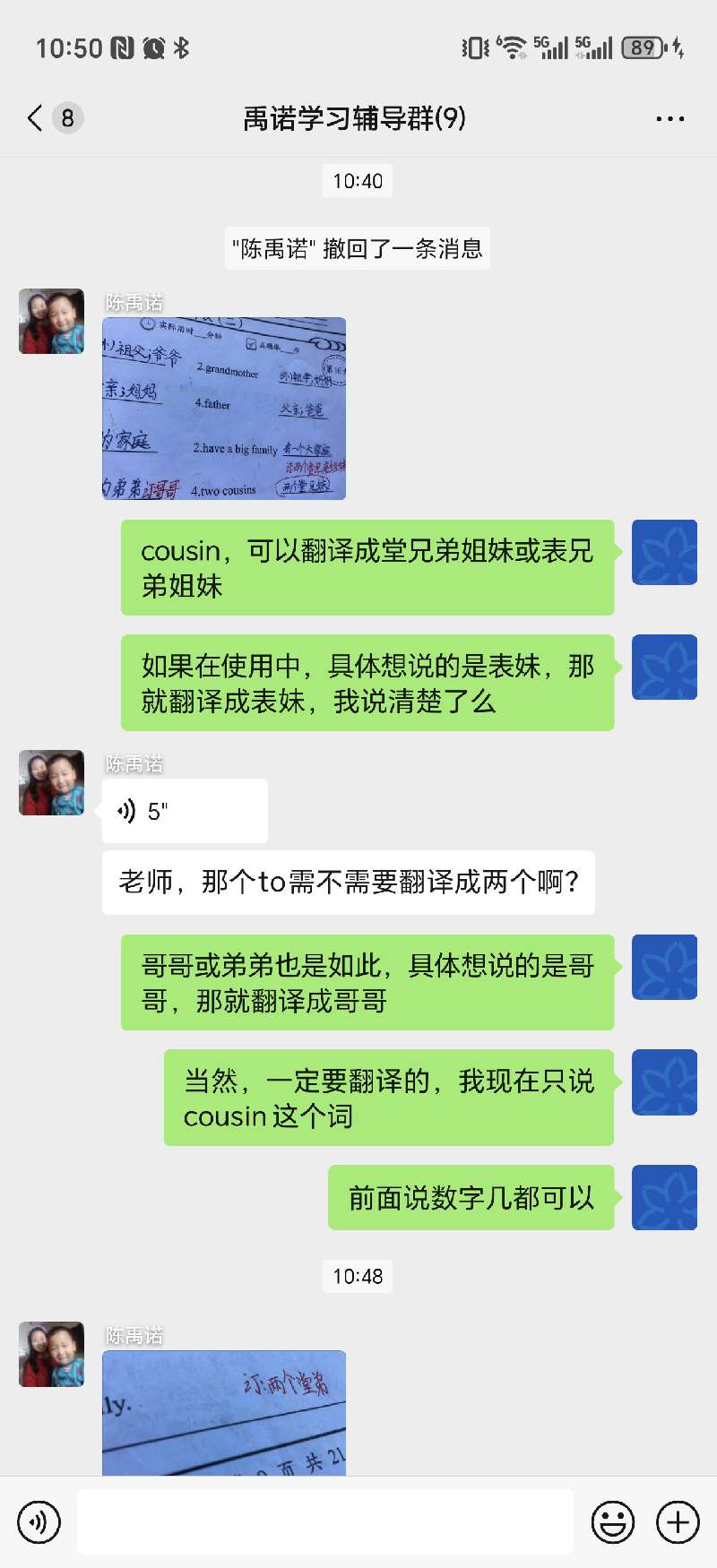This screenshot has height=1568, width=717.
Task: Open the group chat overflow menu
Action: pyautogui.click(x=669, y=118)
